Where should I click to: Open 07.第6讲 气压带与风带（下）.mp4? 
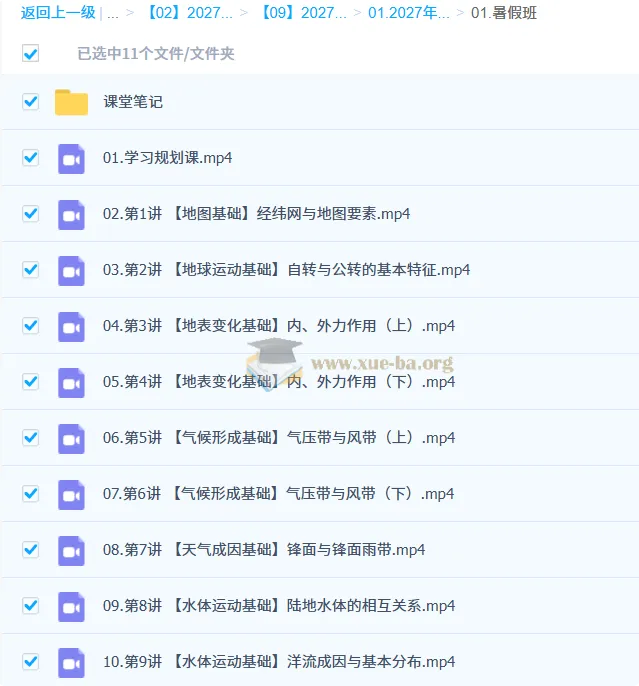point(279,494)
